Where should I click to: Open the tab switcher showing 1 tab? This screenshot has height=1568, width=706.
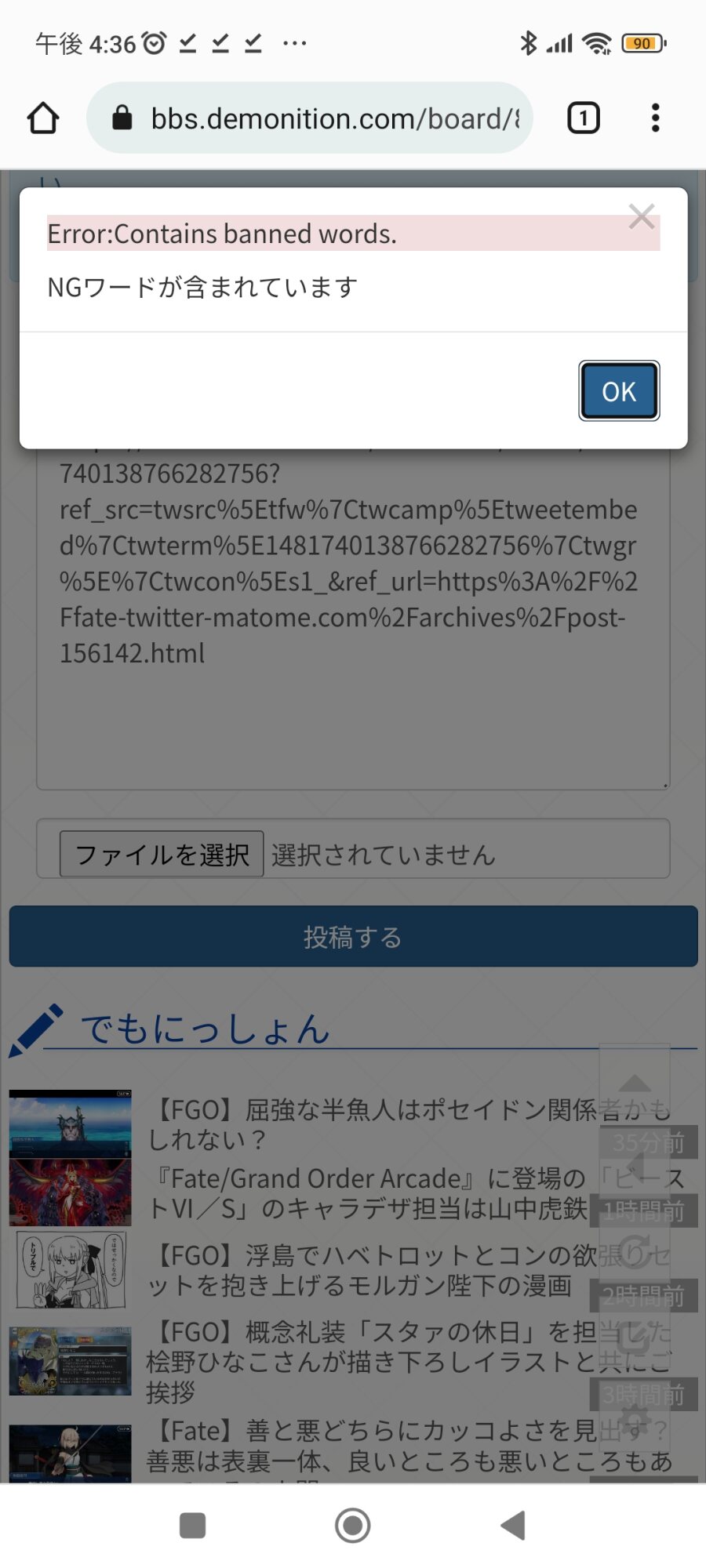pyautogui.click(x=583, y=118)
